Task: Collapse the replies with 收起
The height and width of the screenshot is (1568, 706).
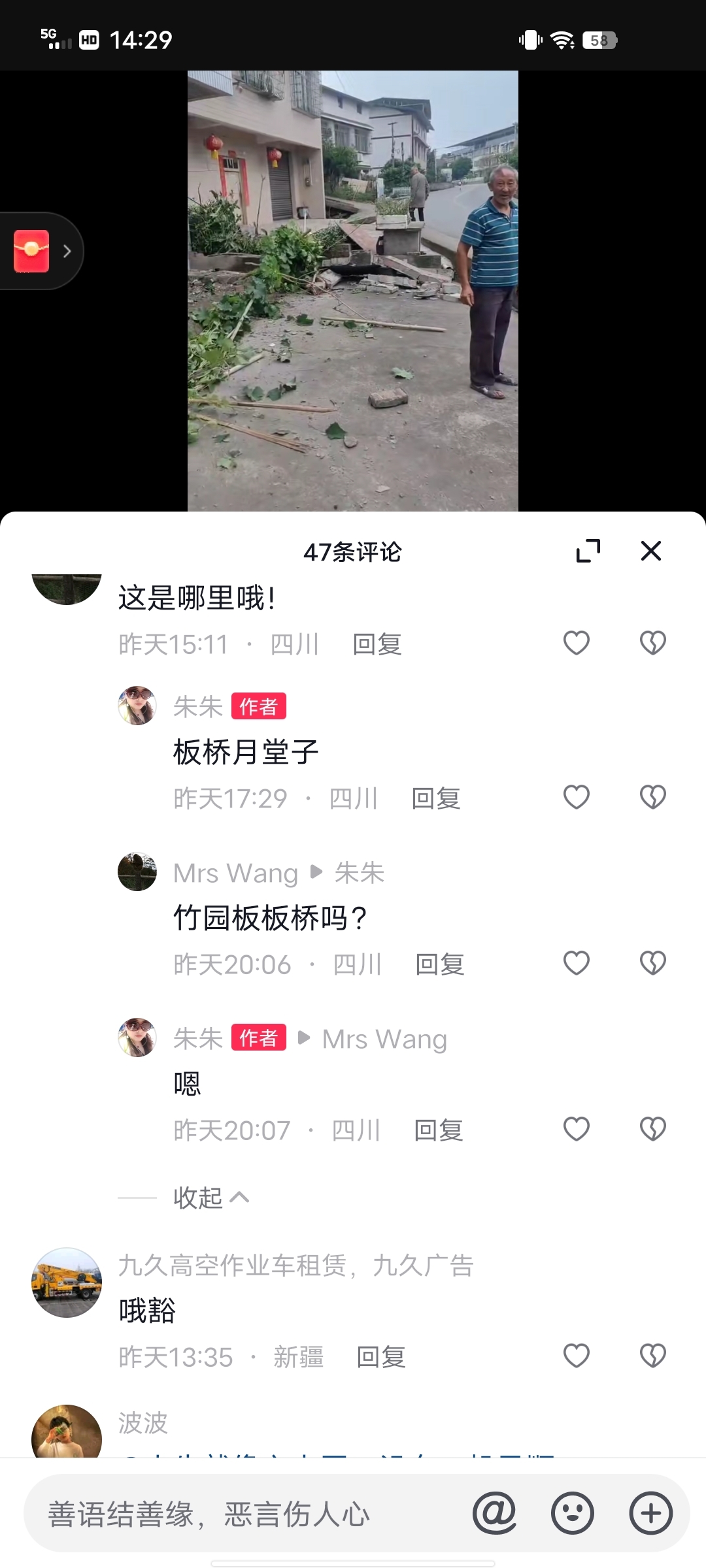Action: click(x=210, y=1198)
